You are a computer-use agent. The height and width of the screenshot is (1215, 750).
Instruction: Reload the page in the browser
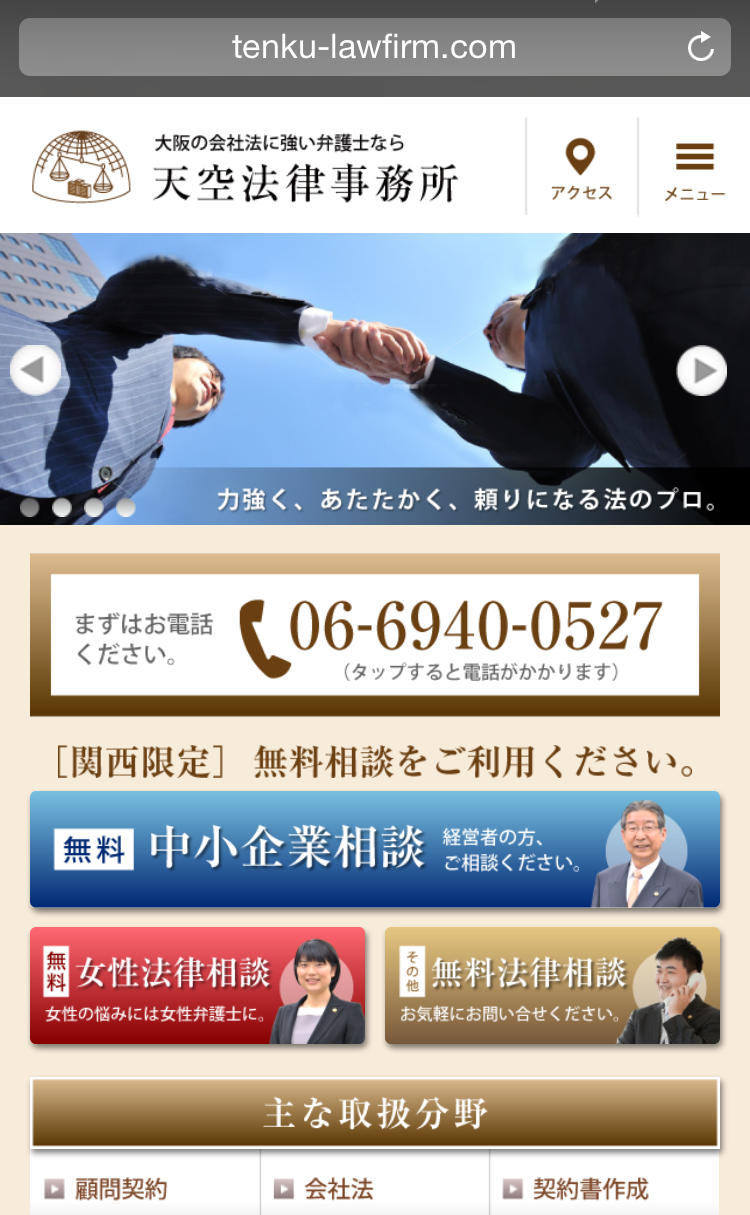(x=701, y=47)
